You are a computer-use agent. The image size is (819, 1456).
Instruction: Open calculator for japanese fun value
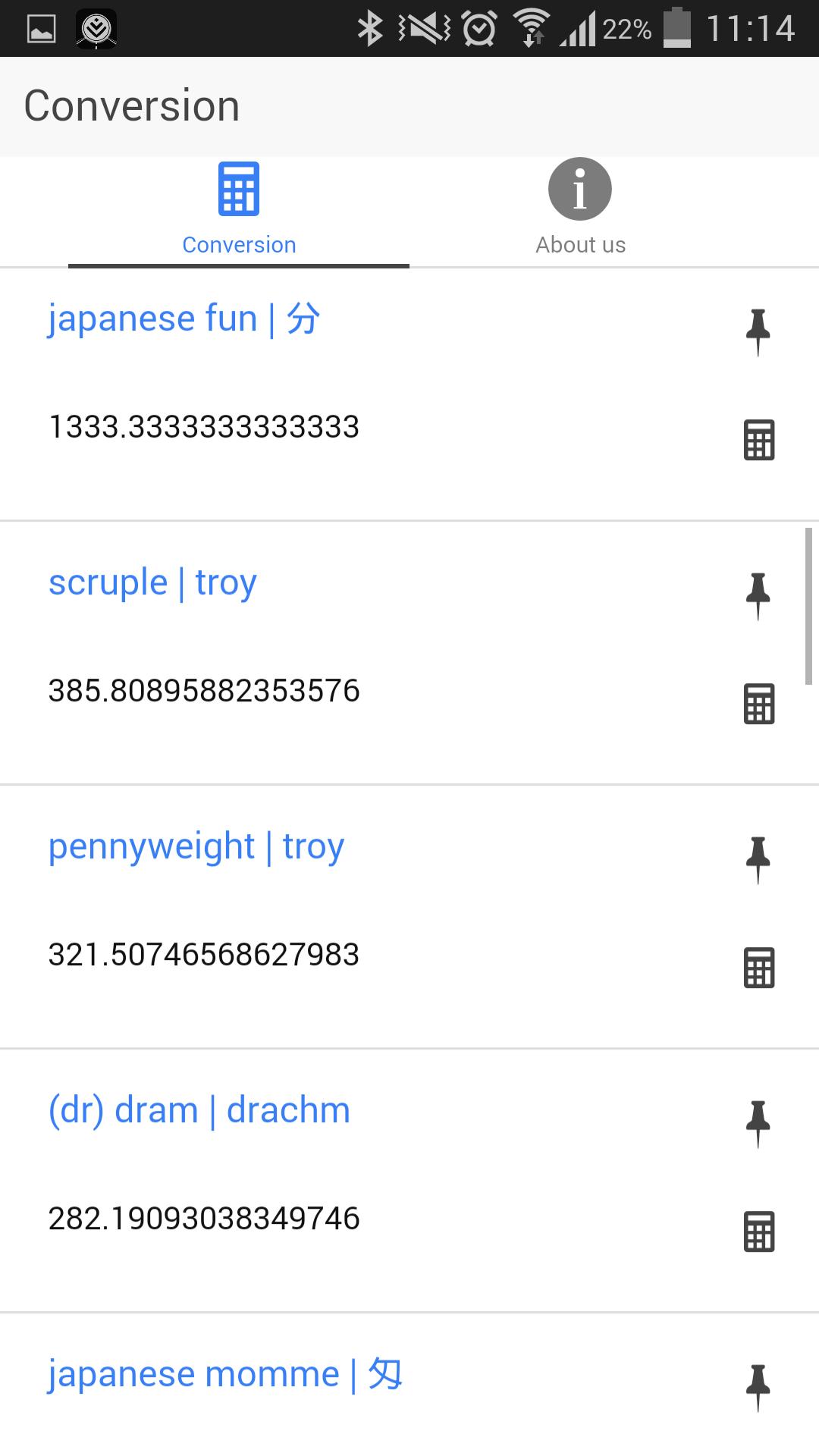[x=758, y=440]
